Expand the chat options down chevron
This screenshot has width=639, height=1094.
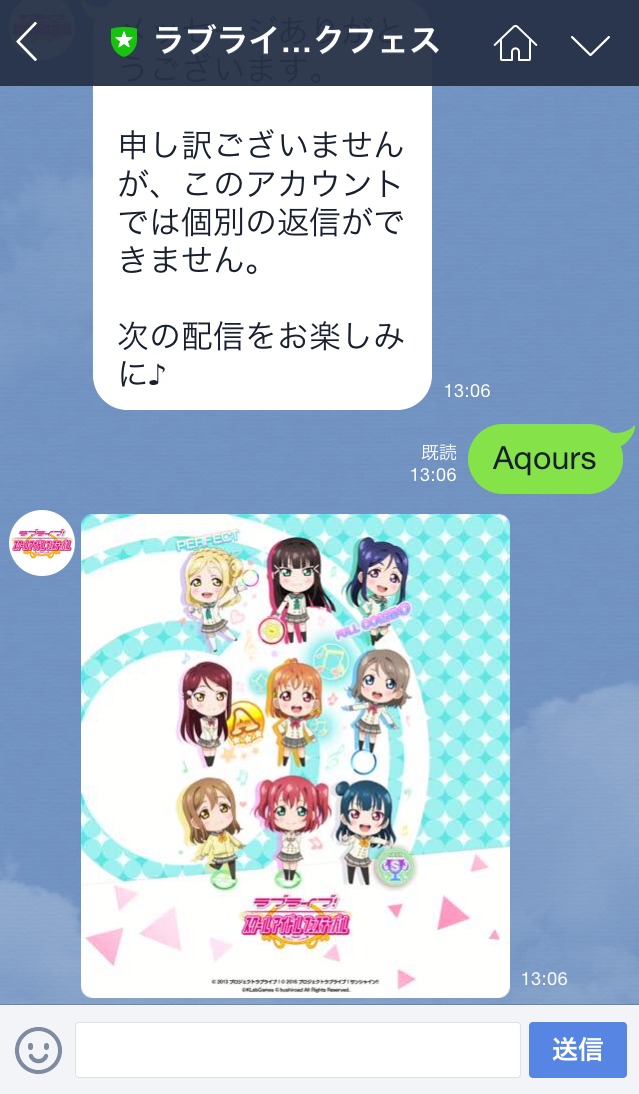[x=590, y=44]
